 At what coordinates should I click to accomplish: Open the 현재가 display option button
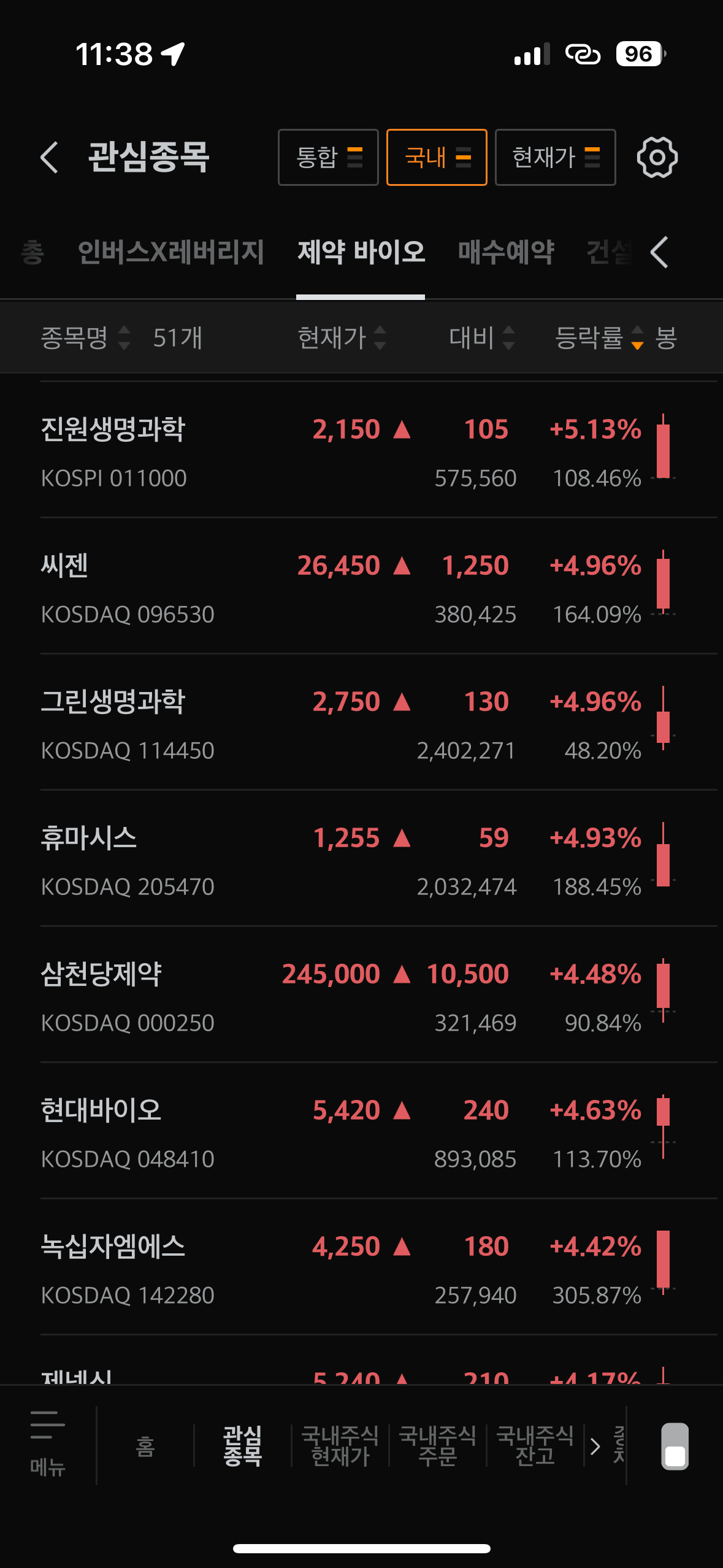(x=555, y=158)
